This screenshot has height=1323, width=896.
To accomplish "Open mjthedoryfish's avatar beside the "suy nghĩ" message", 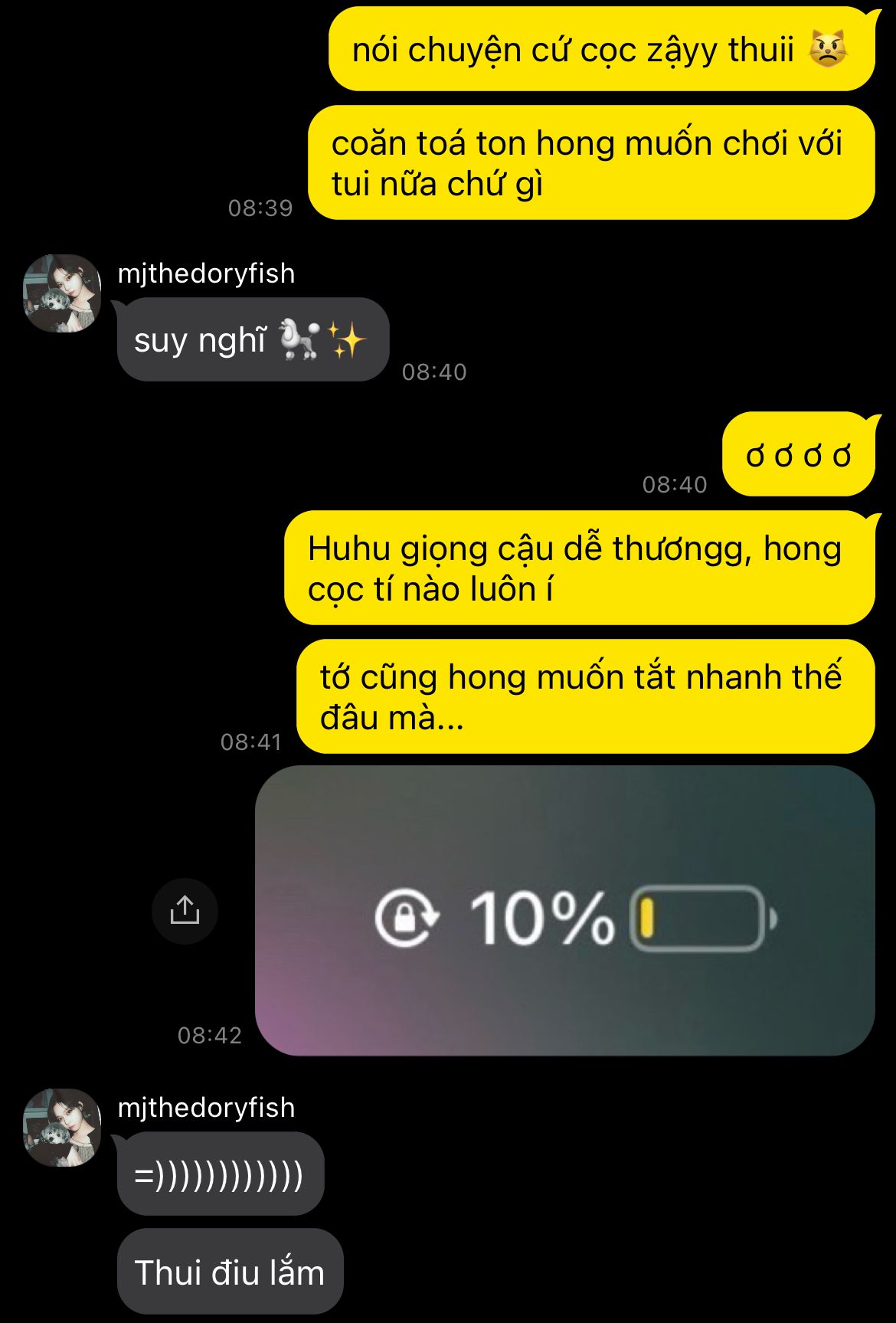I will pos(62,293).
